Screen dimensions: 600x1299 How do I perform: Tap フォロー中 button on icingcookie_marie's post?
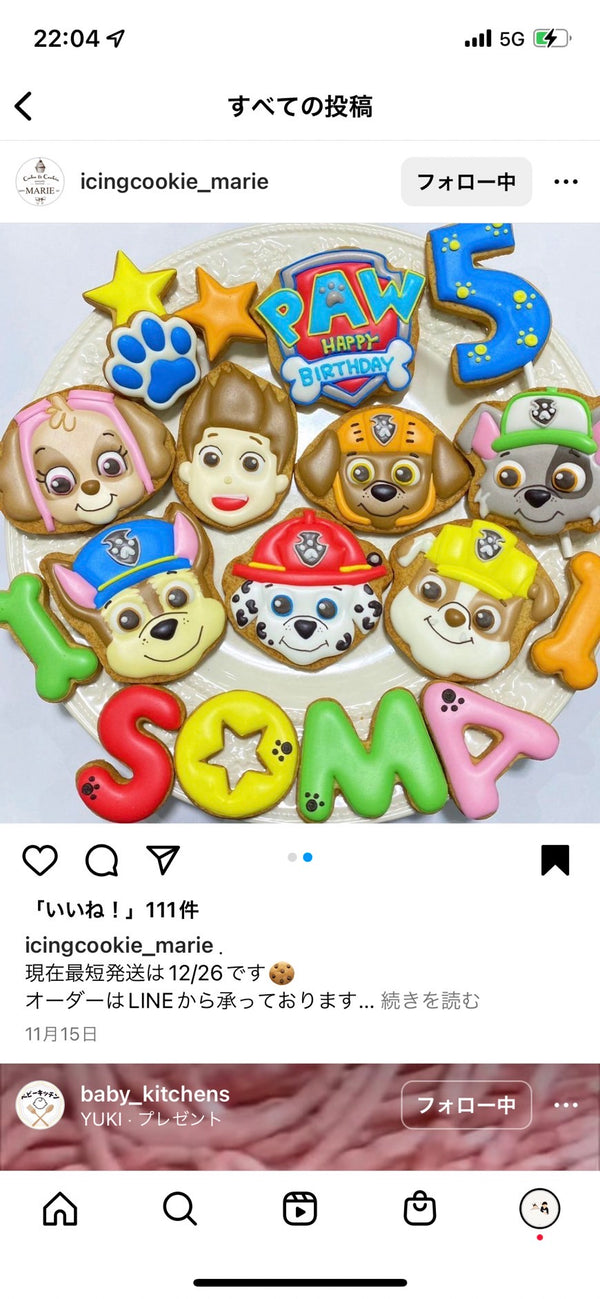(x=466, y=181)
